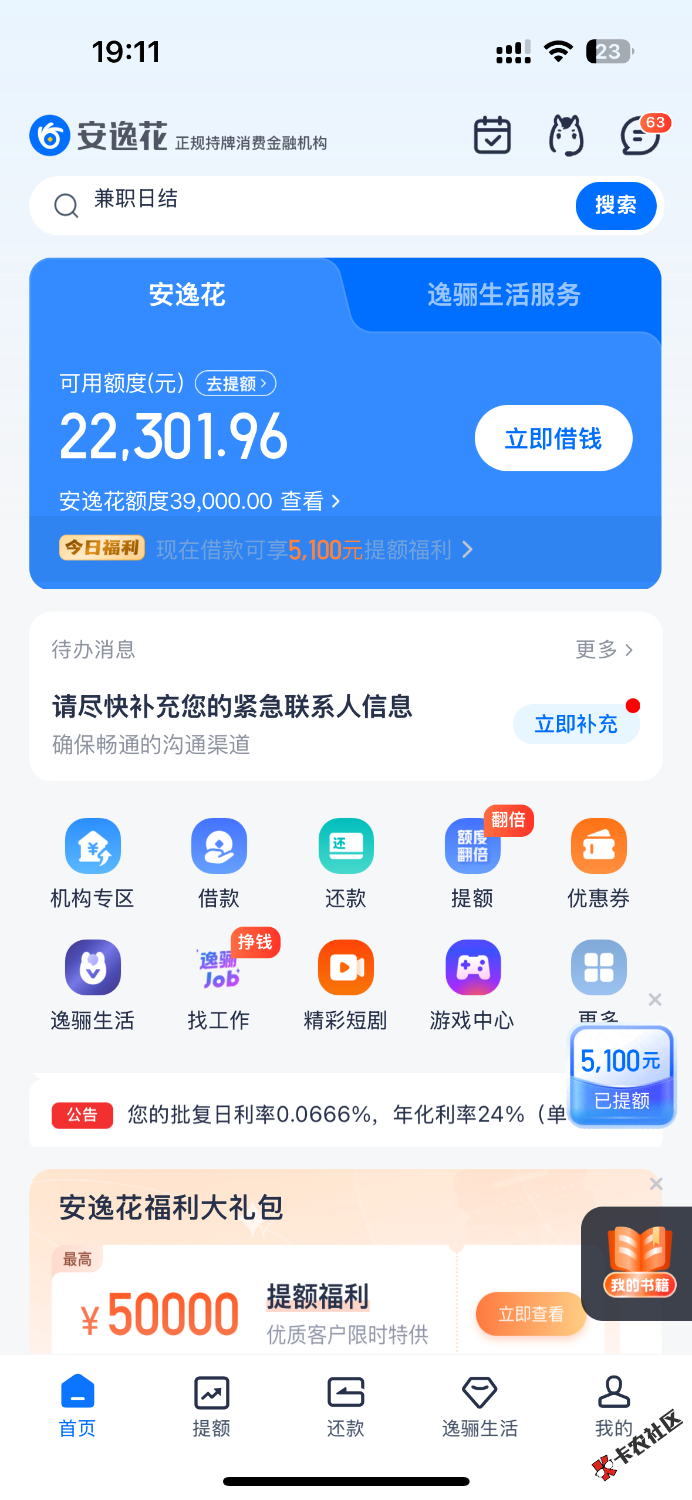This screenshot has height=1500, width=692.
Task: Tap the 去提额 chip
Action: [236, 383]
